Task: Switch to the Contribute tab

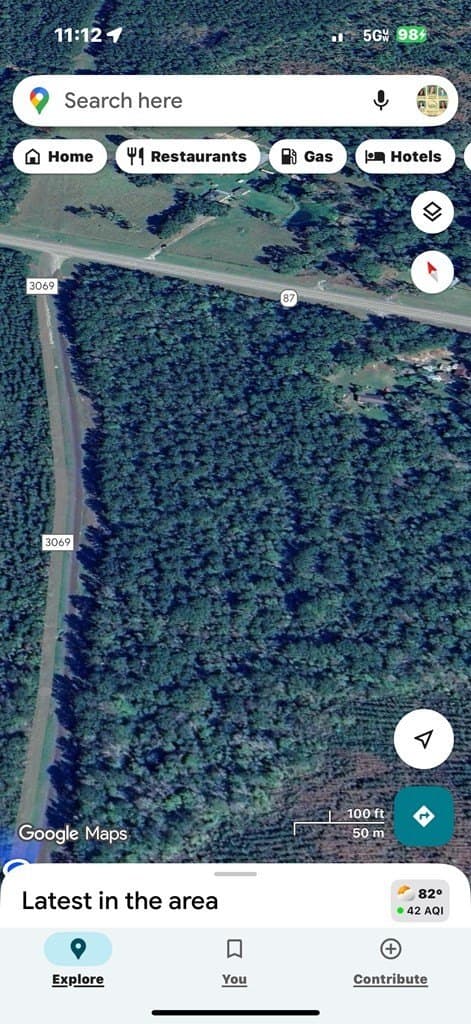Action: pyautogui.click(x=391, y=960)
